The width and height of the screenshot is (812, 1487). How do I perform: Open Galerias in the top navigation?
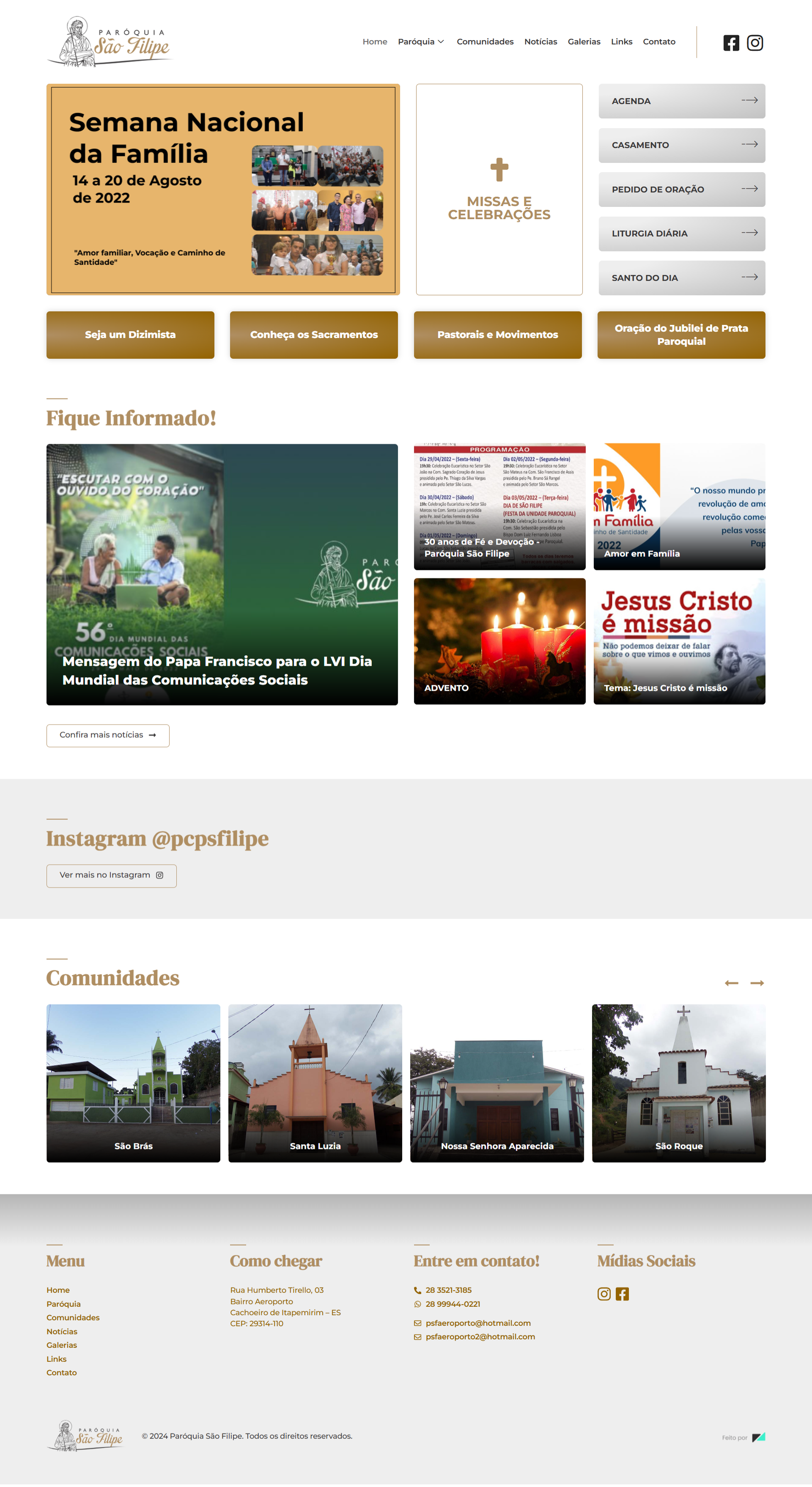(584, 41)
